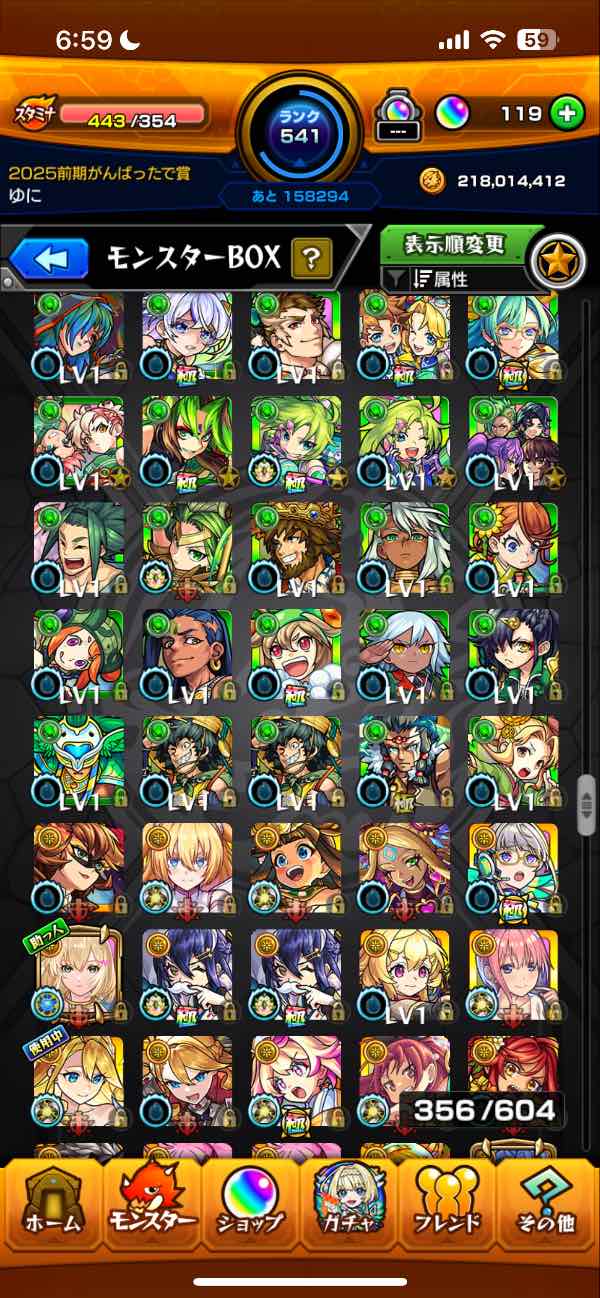Select the monster tagged 助っ人
Viewport: 600px width, 1298px height.
(78, 975)
